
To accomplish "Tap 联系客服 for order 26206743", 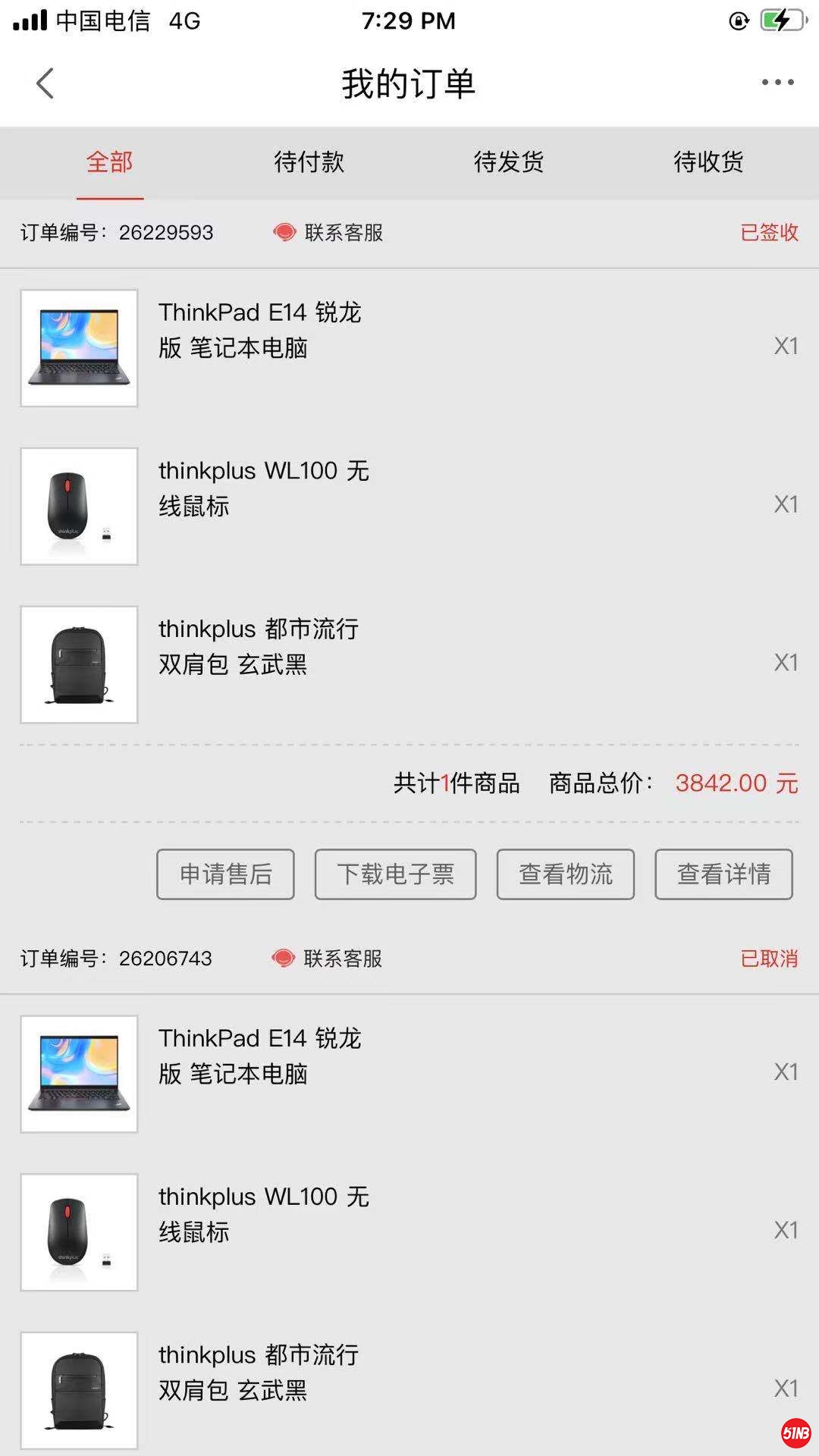I will pyautogui.click(x=328, y=959).
